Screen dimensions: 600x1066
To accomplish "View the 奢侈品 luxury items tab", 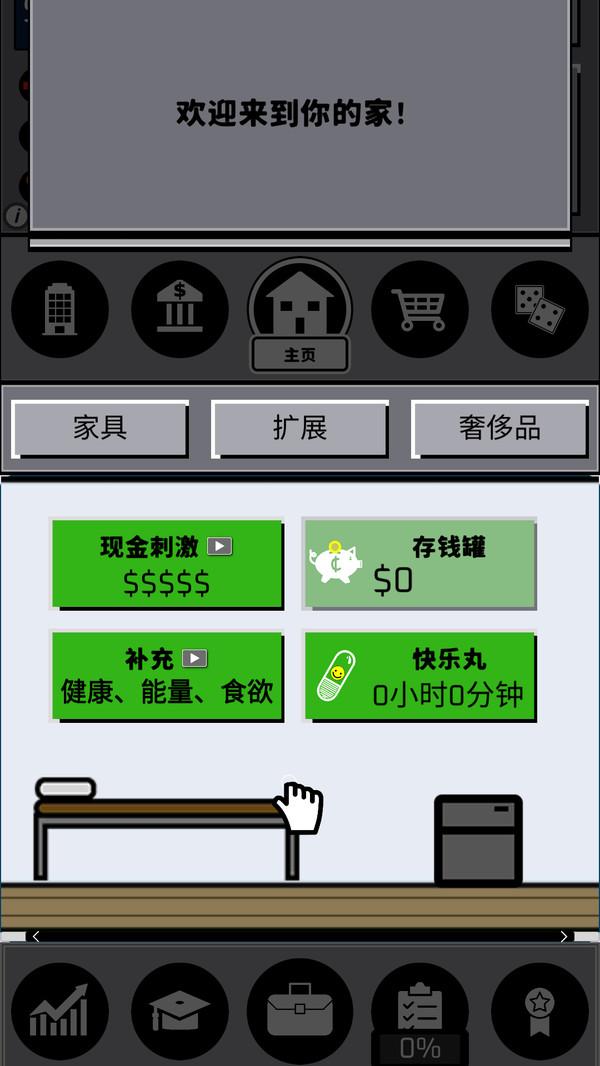I will [x=499, y=429].
